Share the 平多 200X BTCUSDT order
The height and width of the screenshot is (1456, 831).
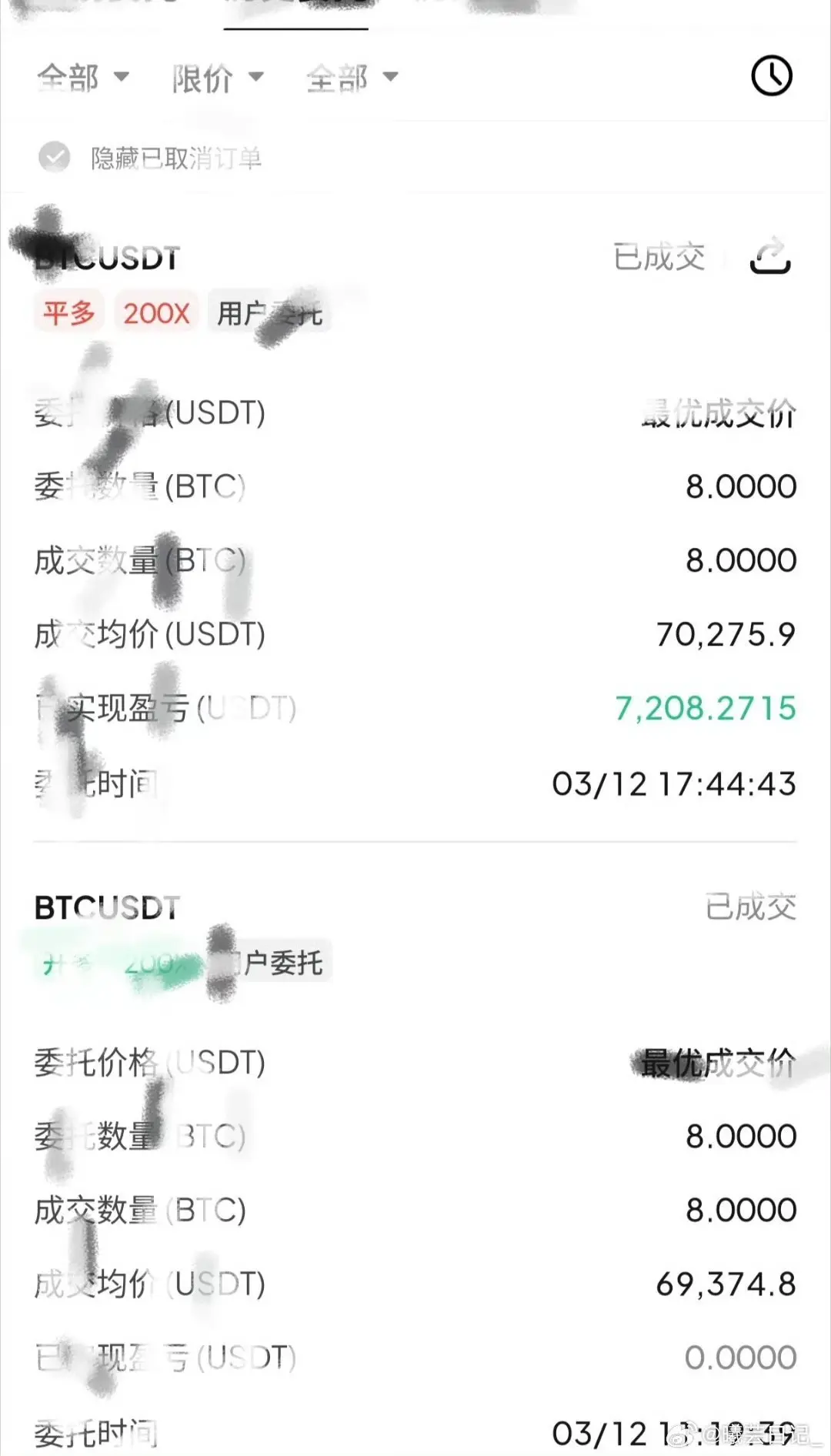tap(769, 256)
